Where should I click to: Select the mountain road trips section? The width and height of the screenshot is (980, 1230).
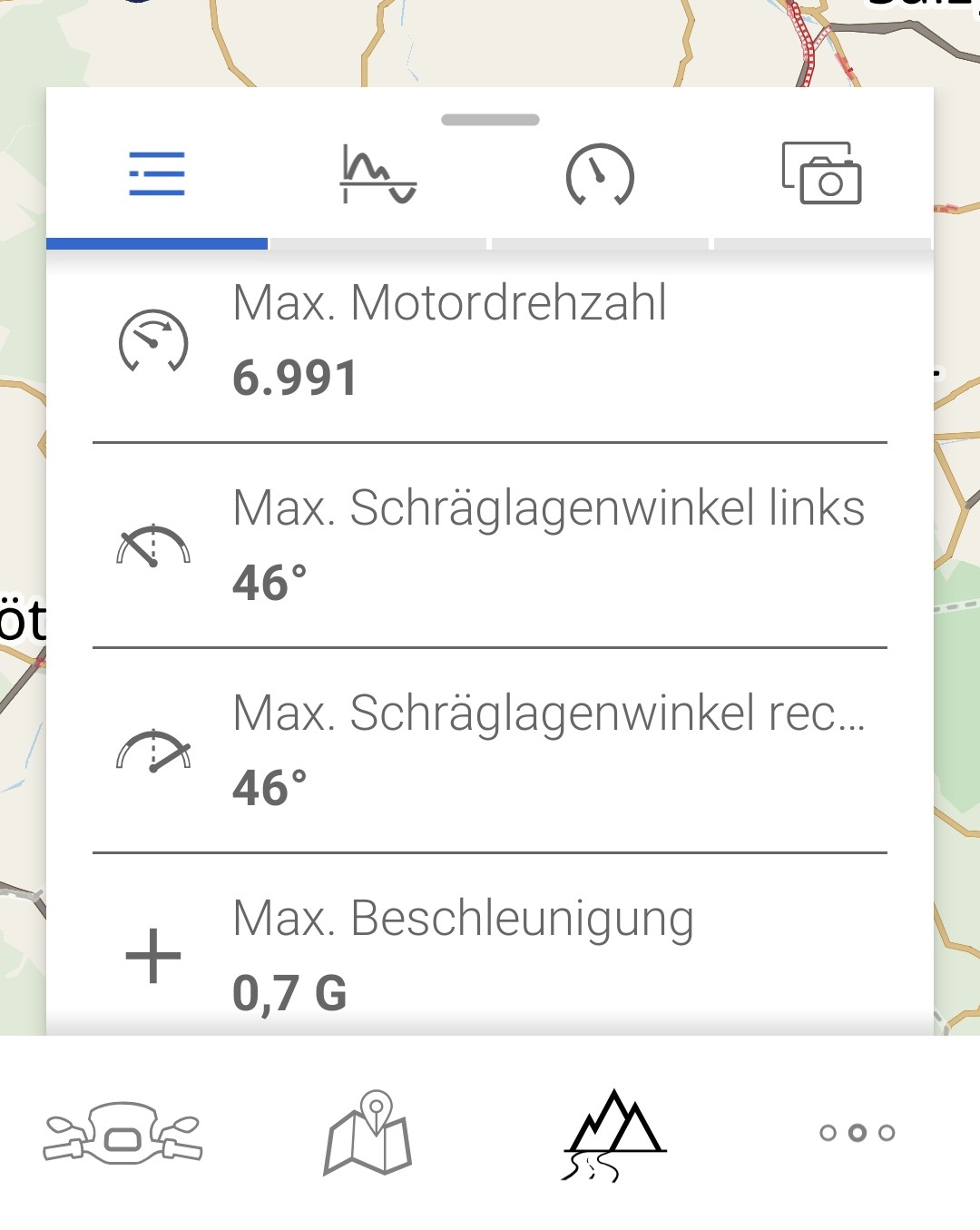click(x=614, y=1135)
